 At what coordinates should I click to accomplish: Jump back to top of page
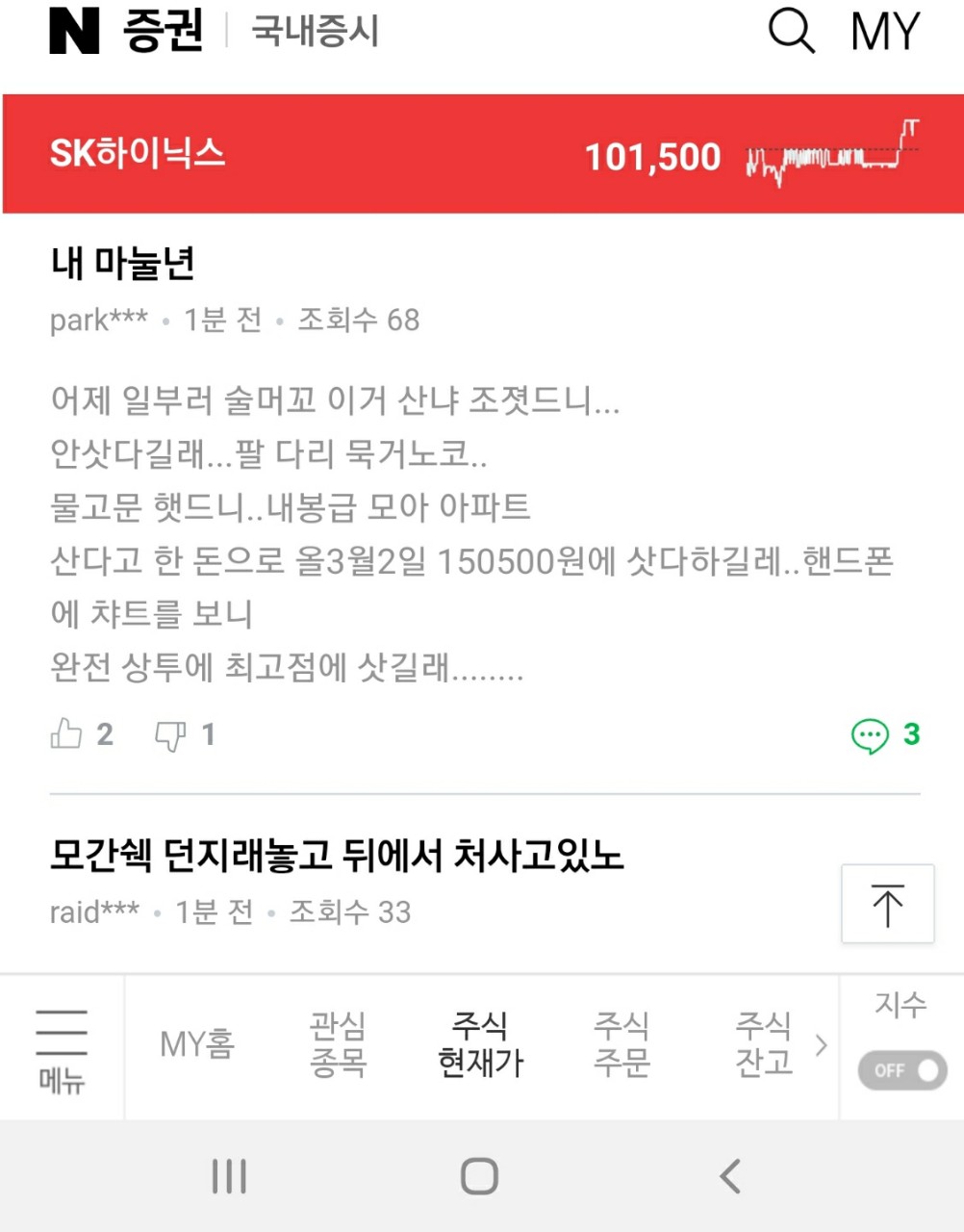[887, 905]
